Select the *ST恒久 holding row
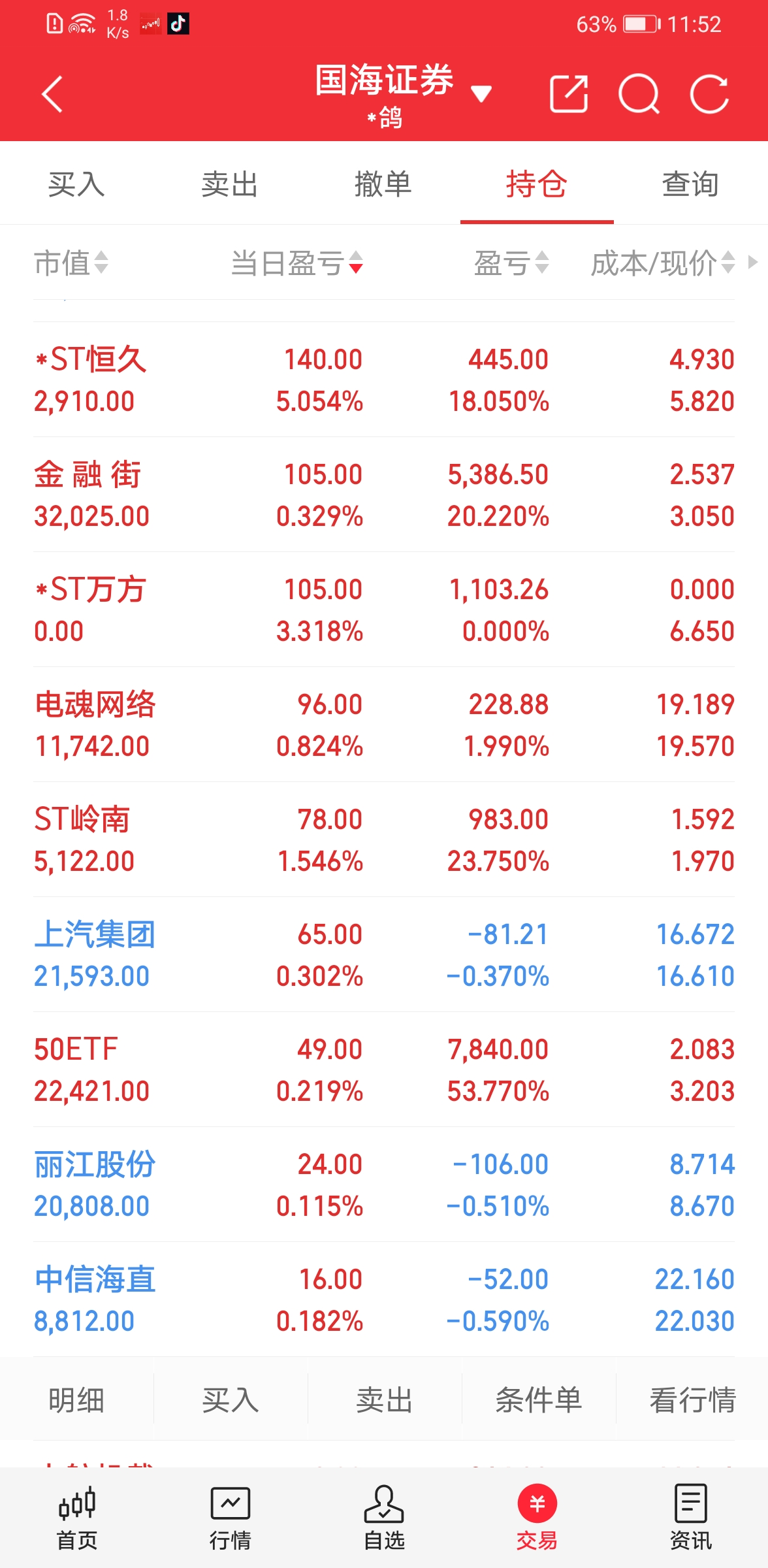Image resolution: width=768 pixels, height=1568 pixels. (384, 380)
